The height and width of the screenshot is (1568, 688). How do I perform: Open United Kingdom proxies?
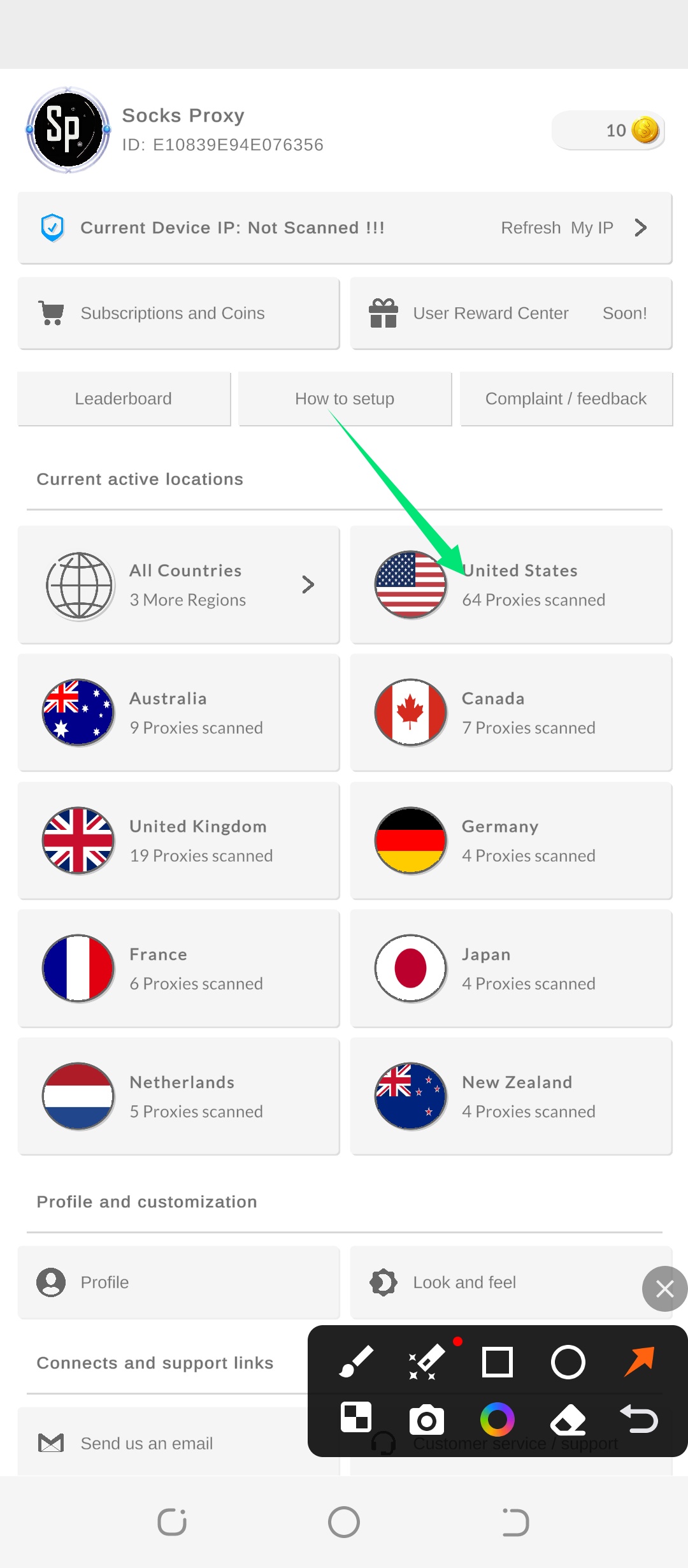tap(178, 841)
